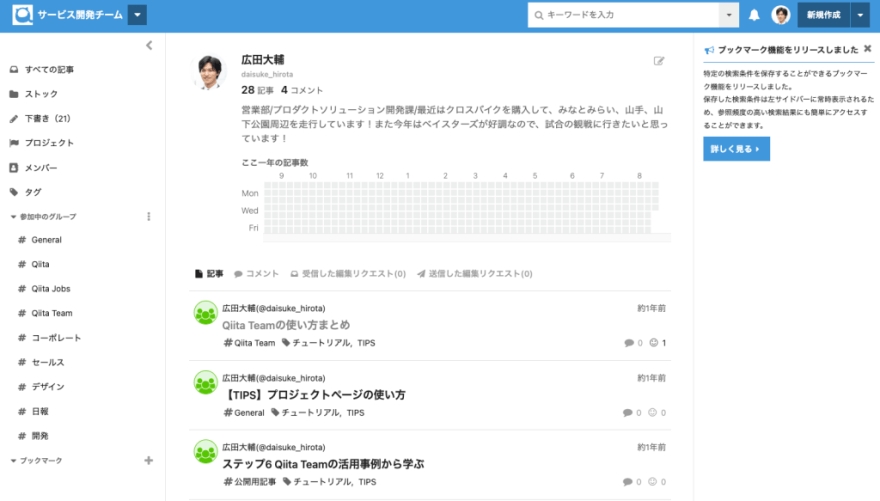Expand the search options dropdown arrow

coord(728,15)
